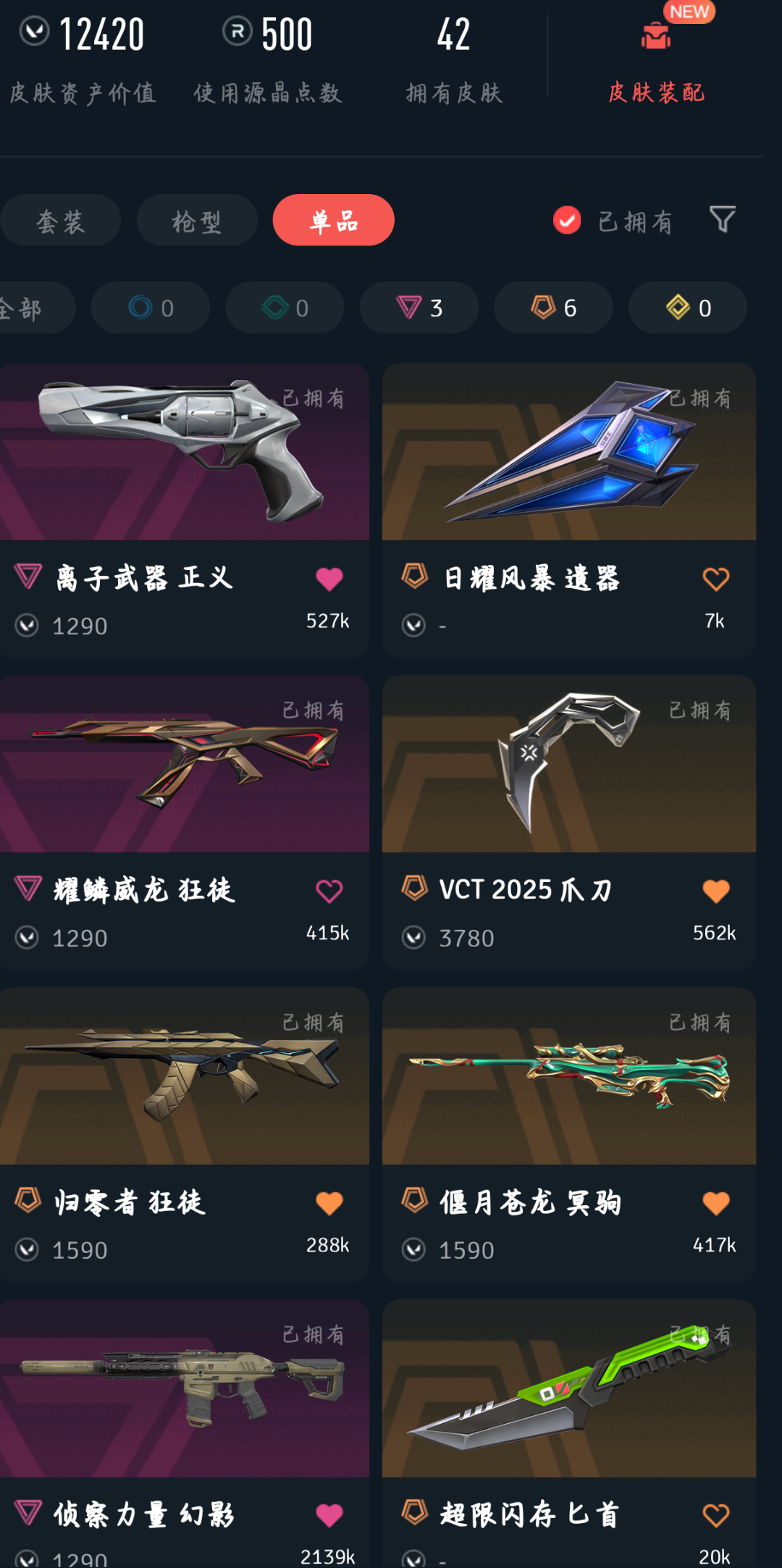Favorite 耀鳞威龙 狂徒 with heart
Viewport: 782px width, 1568px height.
click(329, 891)
